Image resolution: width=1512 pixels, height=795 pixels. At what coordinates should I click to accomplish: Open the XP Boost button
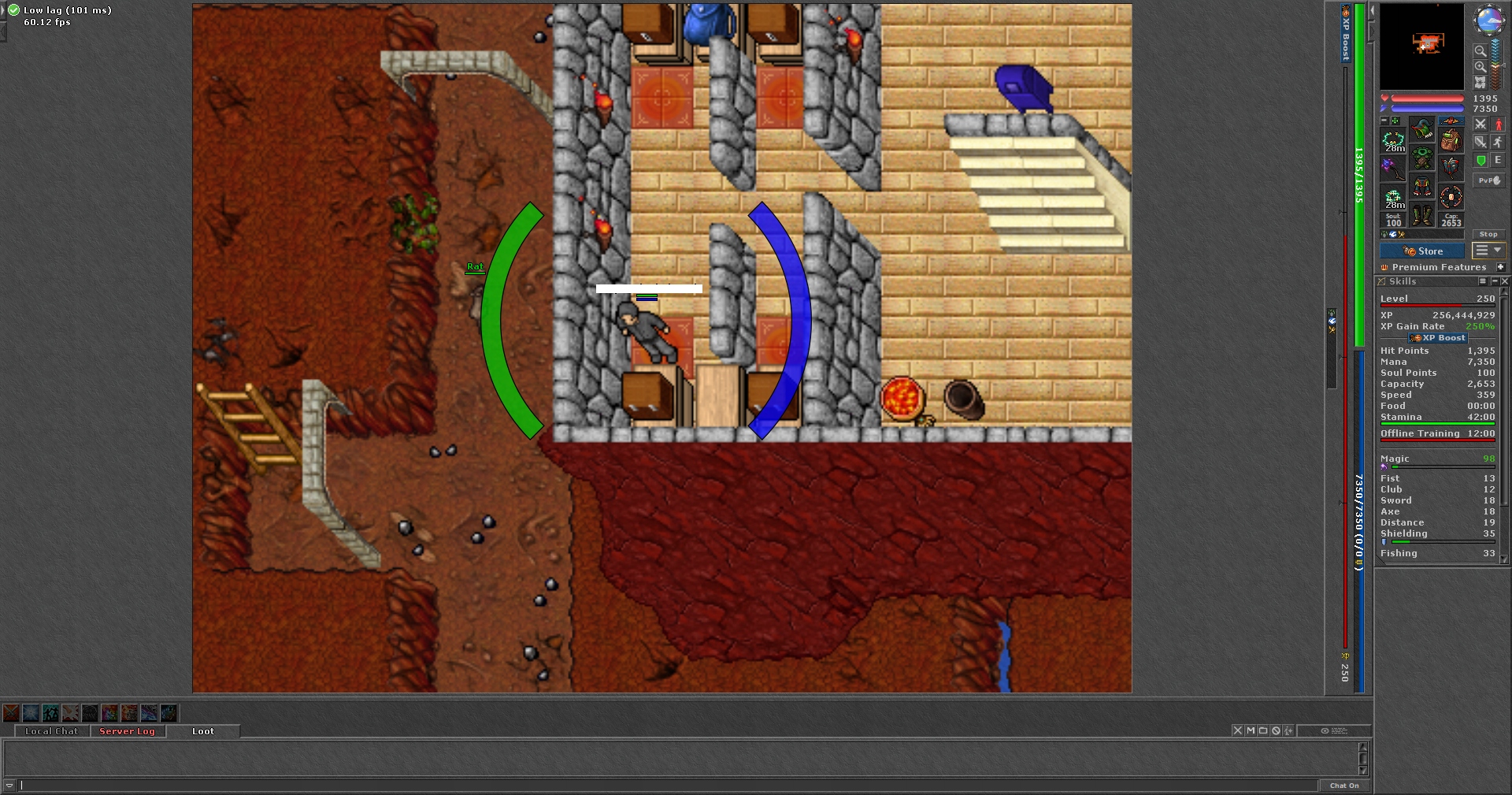click(x=1437, y=338)
